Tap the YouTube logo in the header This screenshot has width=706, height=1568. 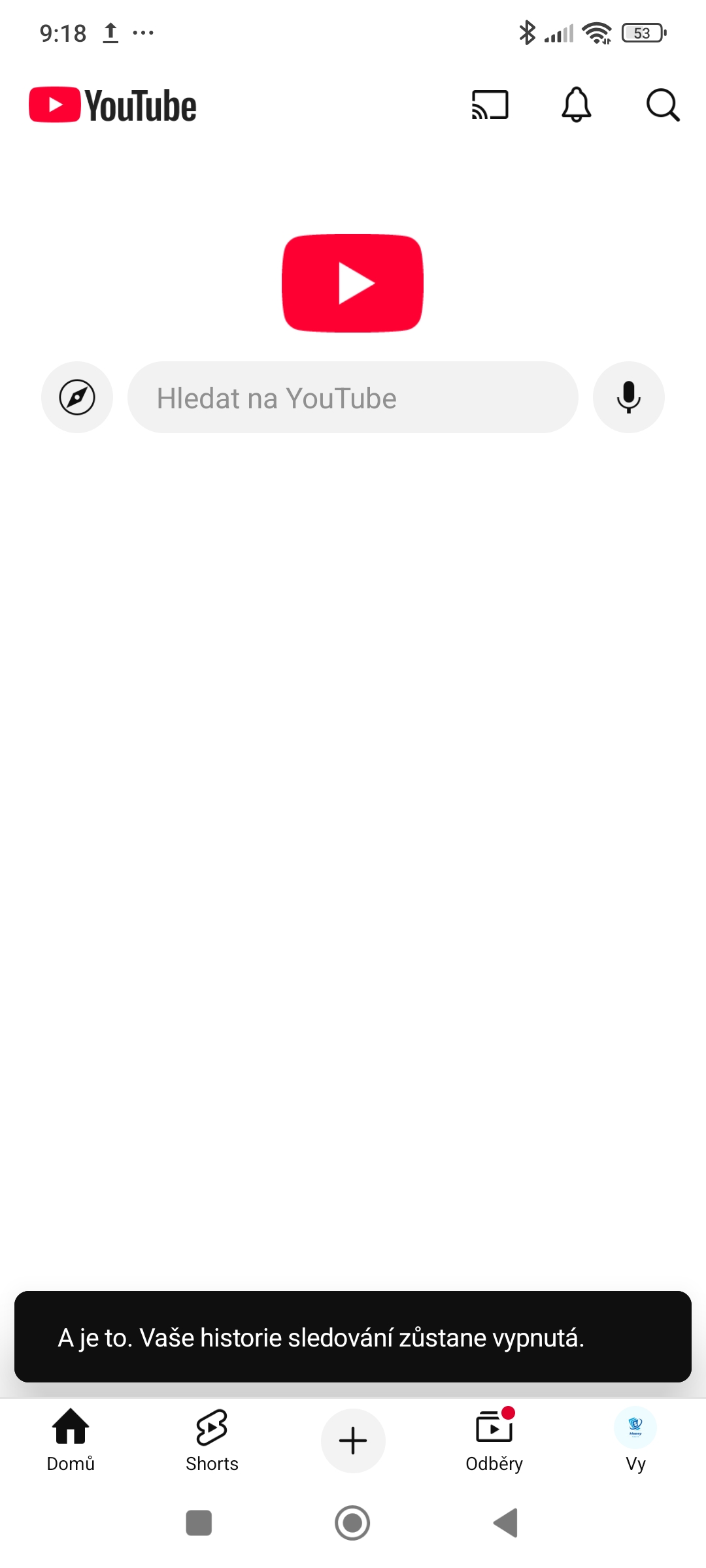(x=112, y=105)
